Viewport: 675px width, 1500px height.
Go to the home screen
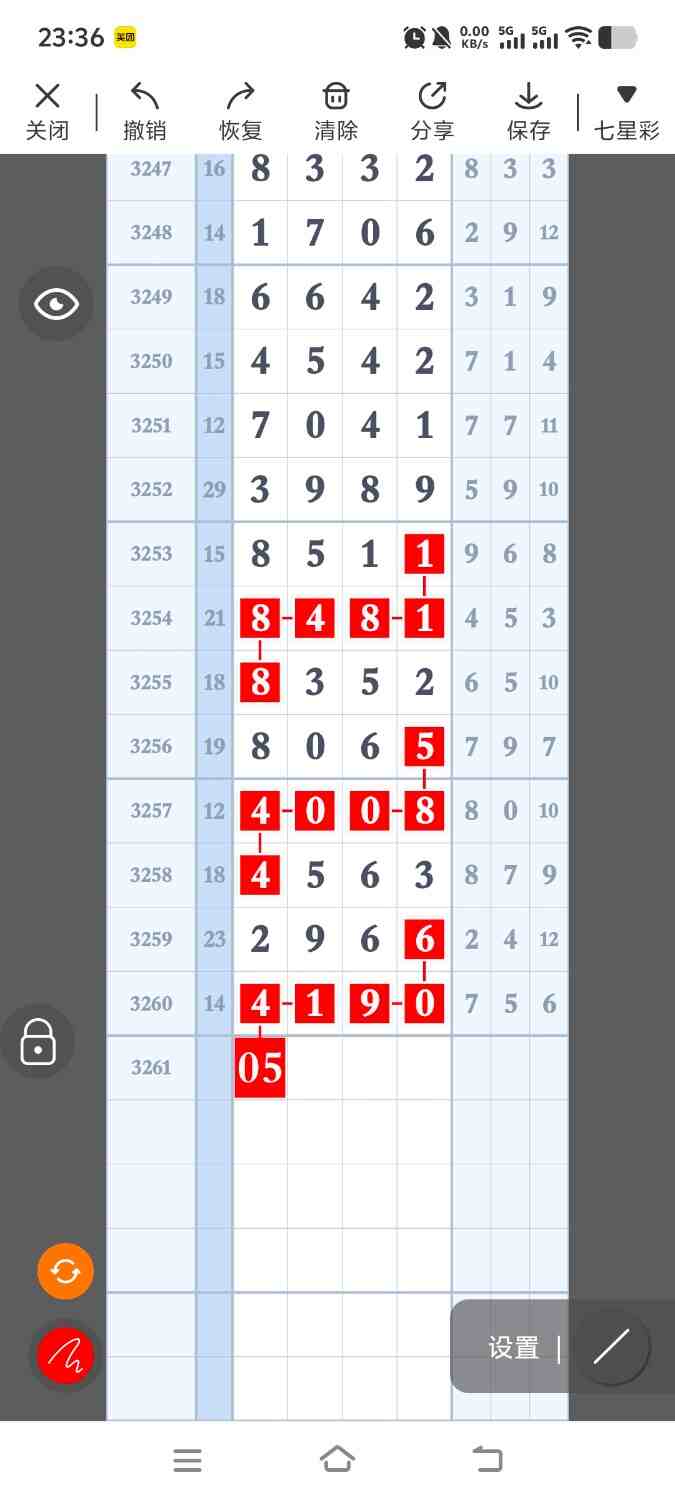(x=337, y=1460)
